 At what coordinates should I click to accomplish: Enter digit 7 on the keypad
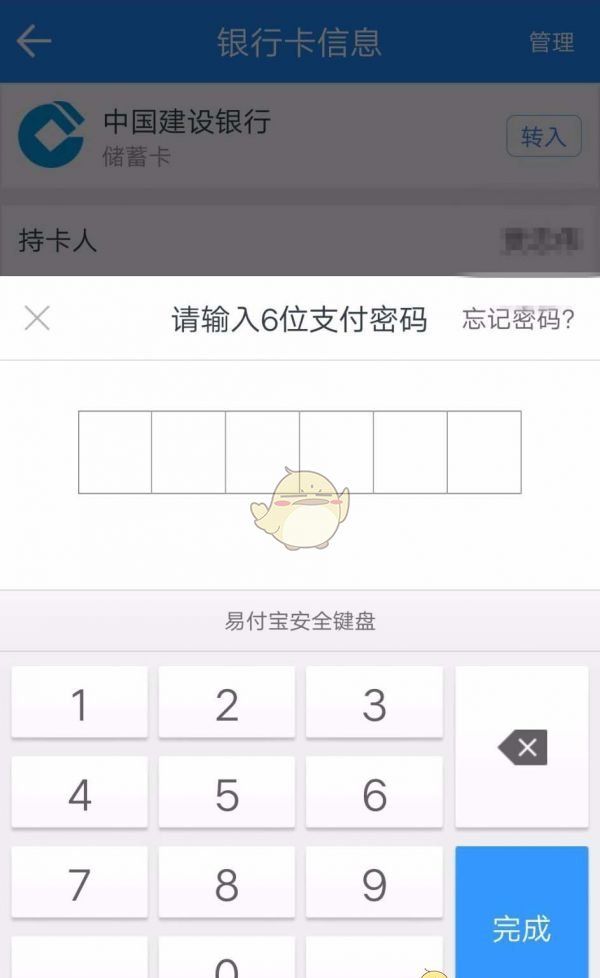coord(79,883)
